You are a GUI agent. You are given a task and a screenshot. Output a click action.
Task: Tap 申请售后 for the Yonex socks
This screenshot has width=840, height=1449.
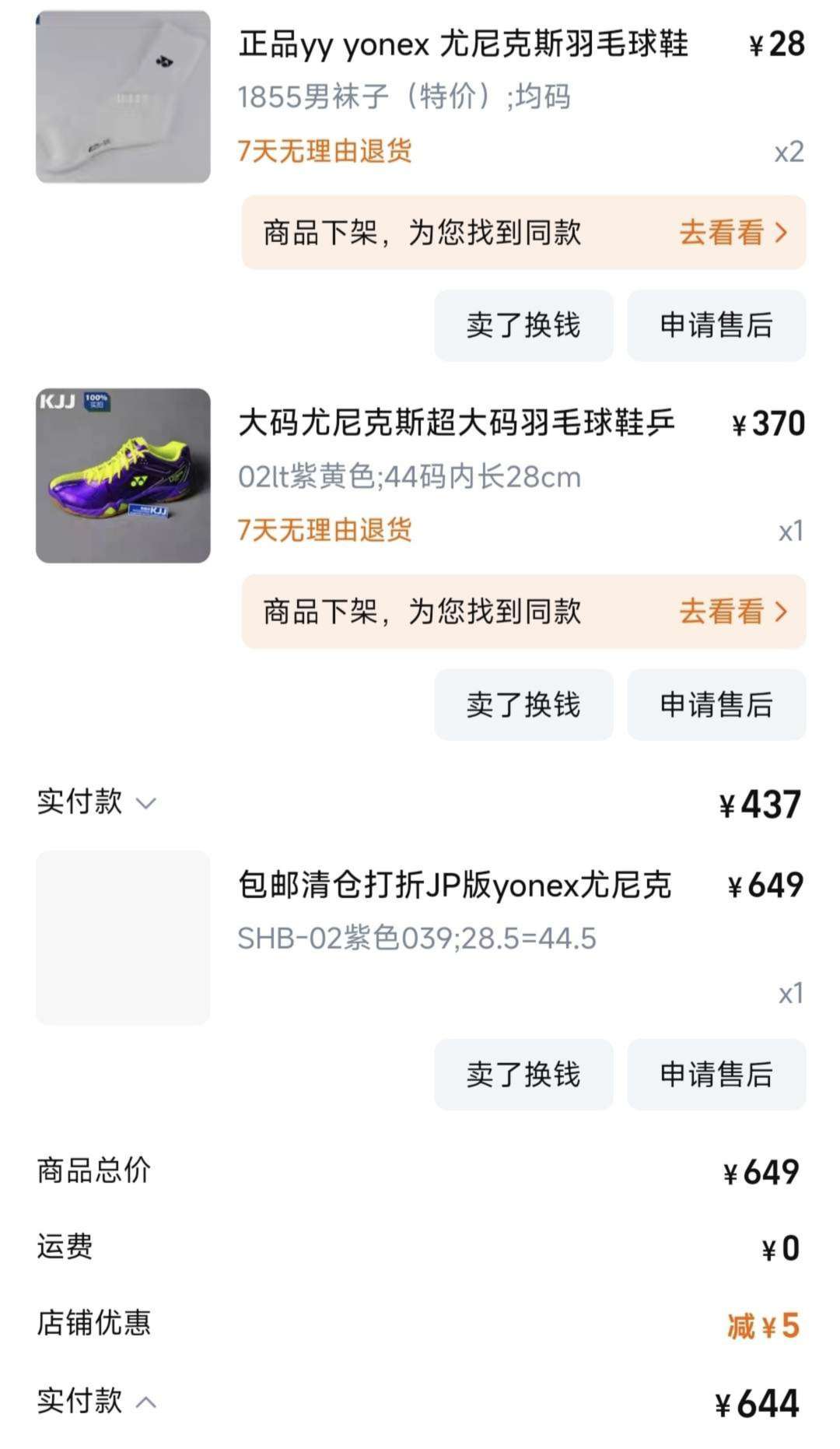tap(716, 325)
